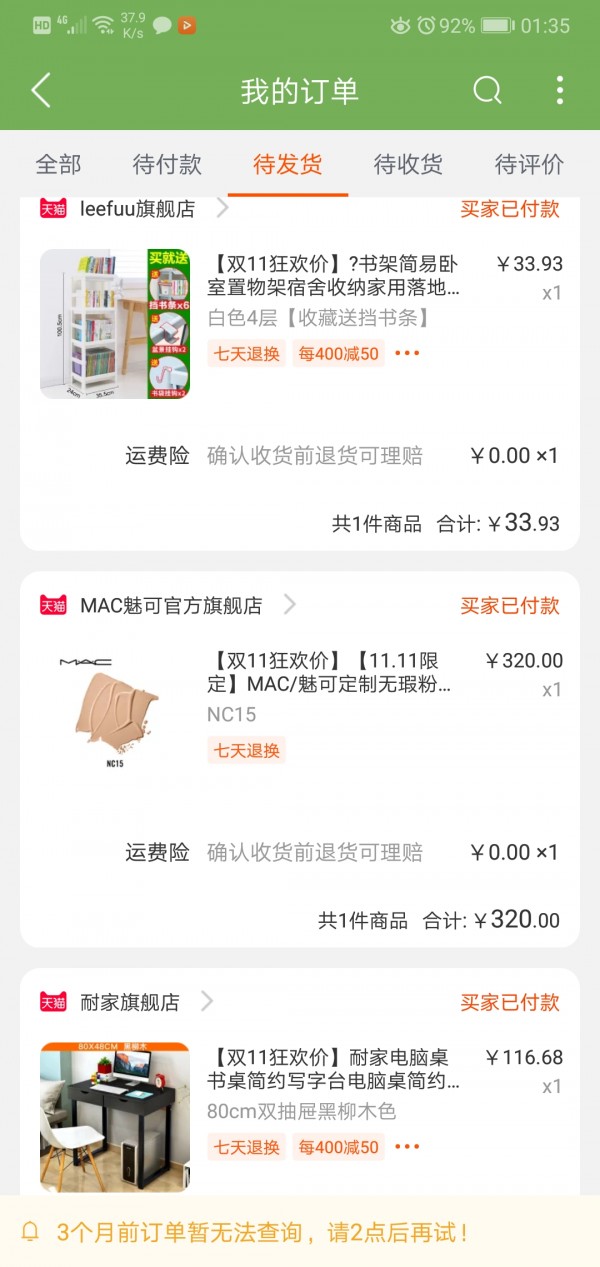Viewport: 600px width, 1267px height.
Task: Switch to the 待付款 tab
Action: [167, 164]
